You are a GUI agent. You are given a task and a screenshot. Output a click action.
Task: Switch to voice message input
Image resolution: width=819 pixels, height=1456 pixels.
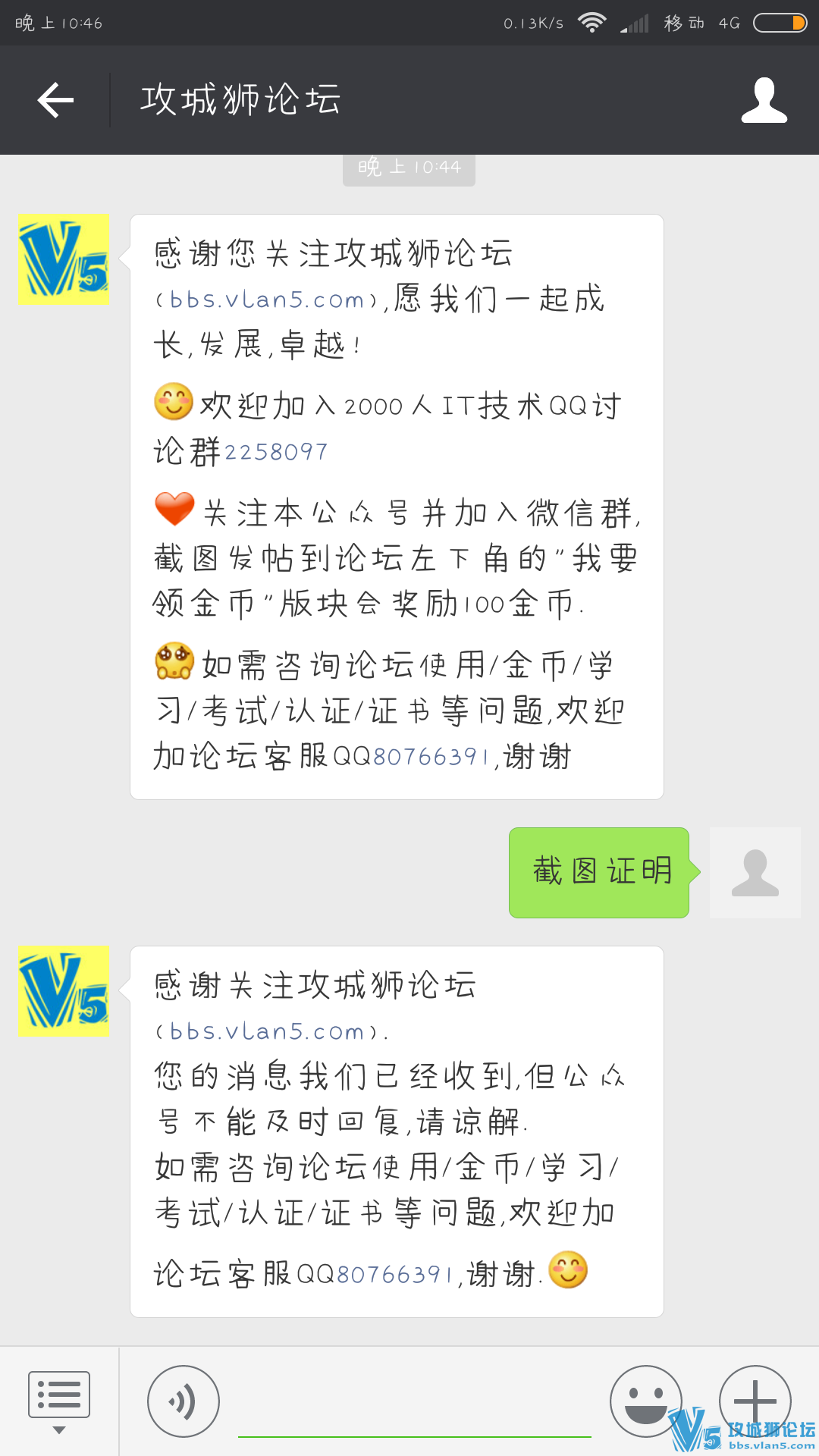(184, 1401)
